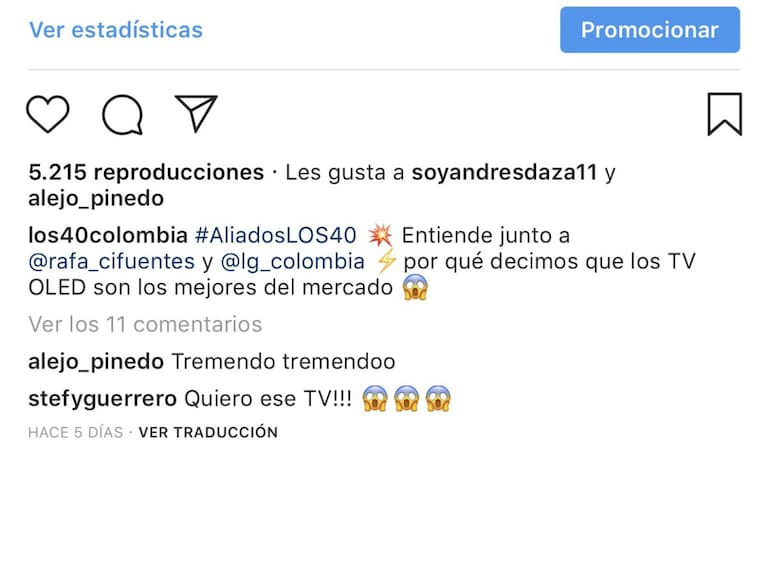The image size is (768, 576).
Task: Tap the Promocionar button
Action: pyautogui.click(x=649, y=30)
